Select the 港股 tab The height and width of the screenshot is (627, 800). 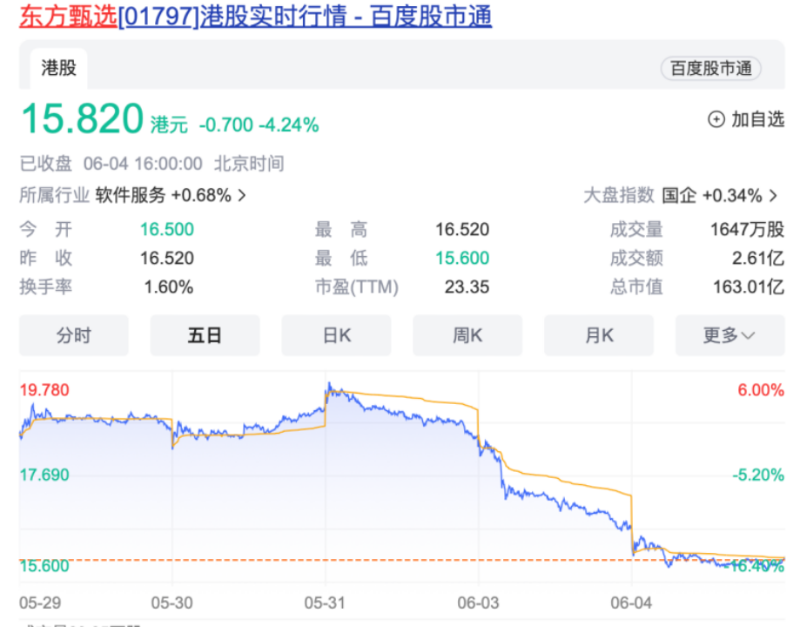57,68
